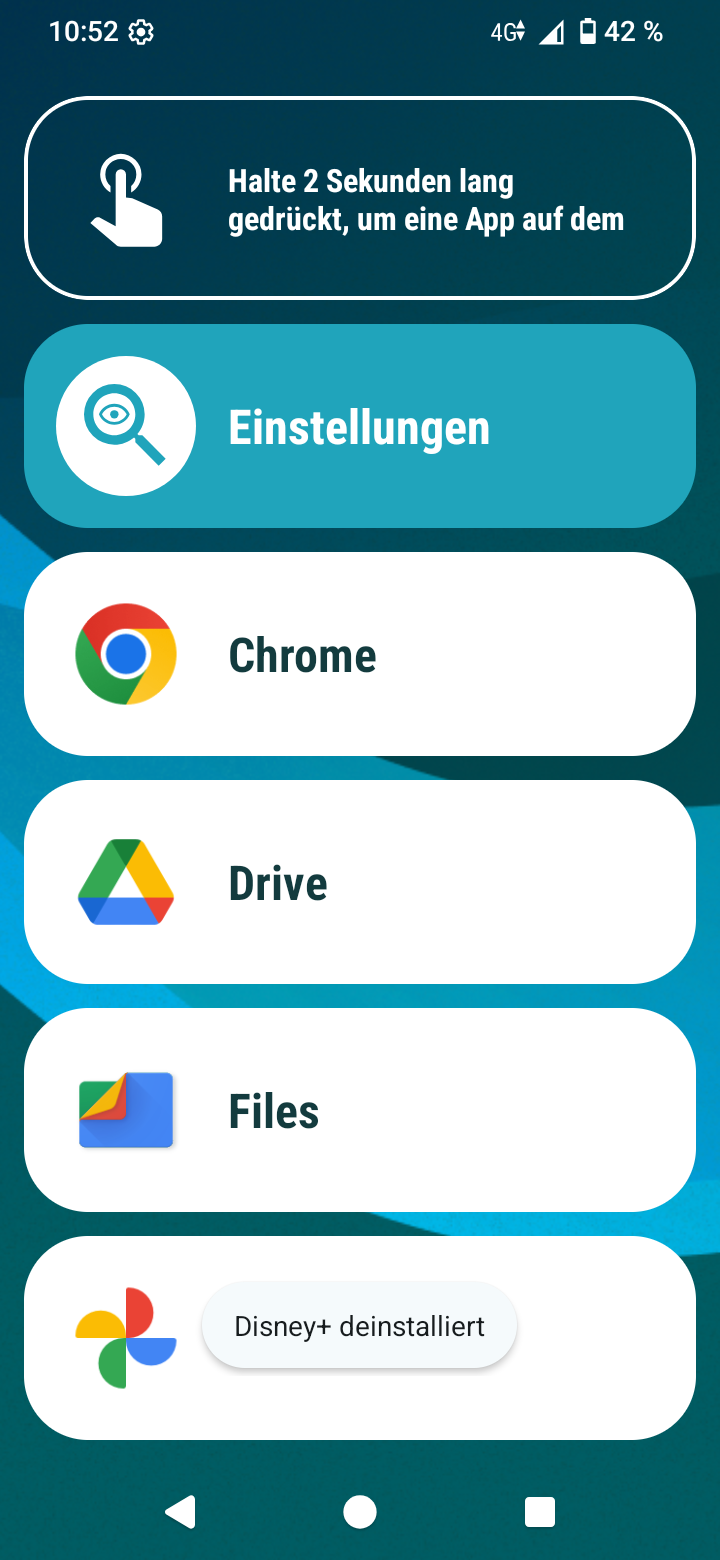Tap the magnifier search icon beside Einstellungen
This screenshot has width=720, height=1560.
(x=125, y=425)
